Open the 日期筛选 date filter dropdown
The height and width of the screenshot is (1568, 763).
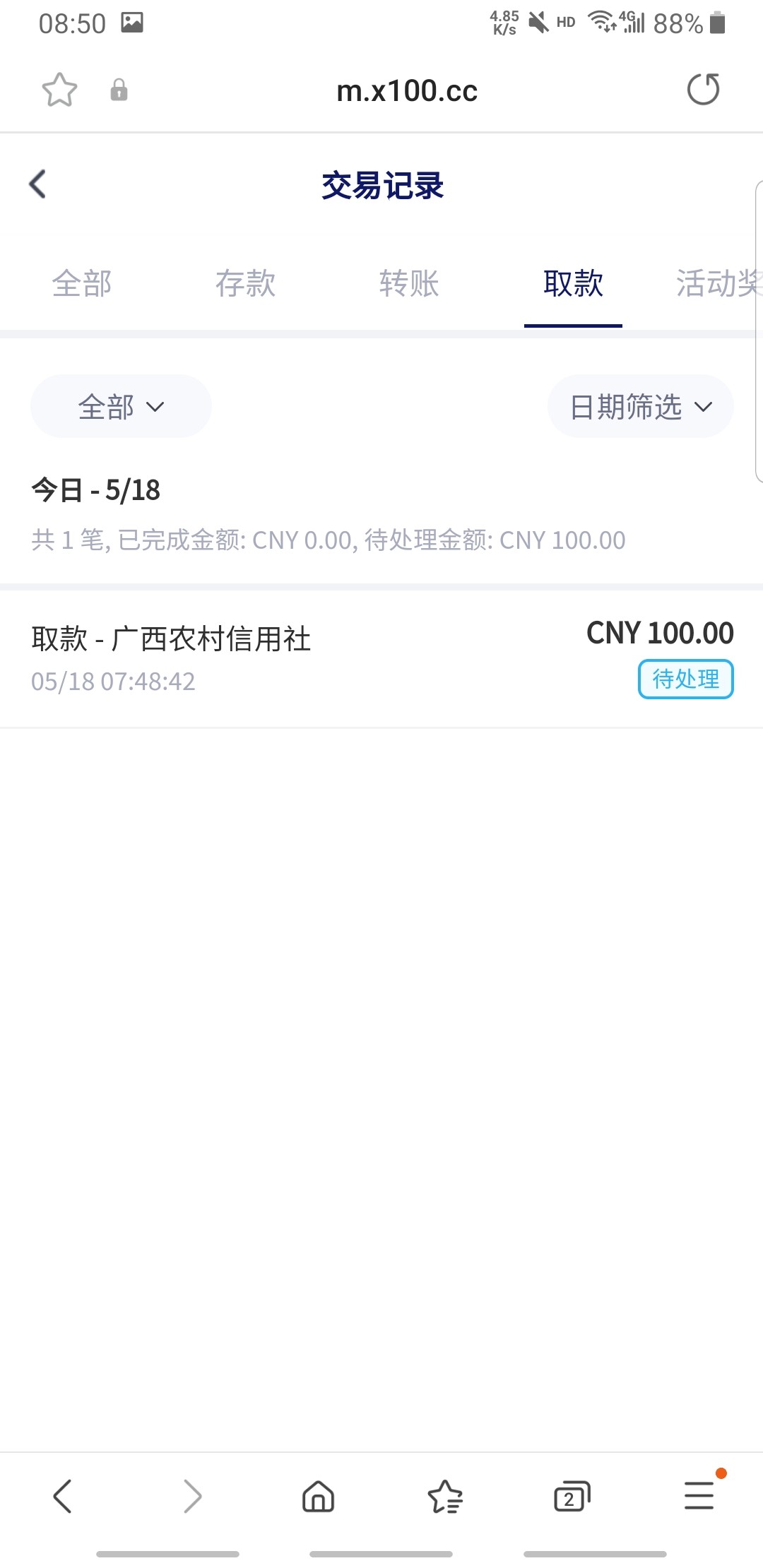pyautogui.click(x=640, y=406)
